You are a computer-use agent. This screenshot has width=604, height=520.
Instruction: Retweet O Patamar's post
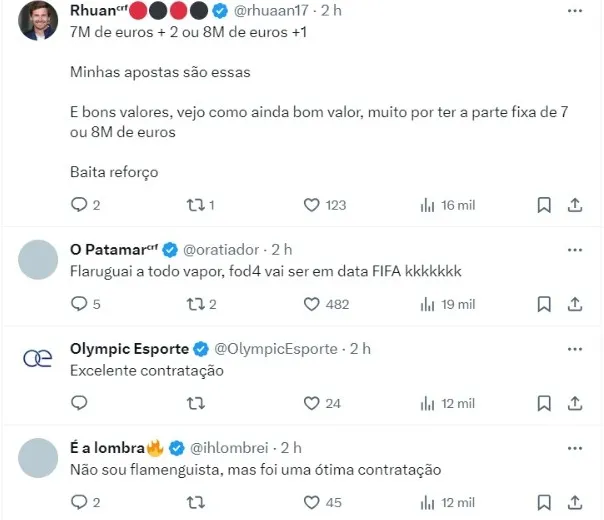196,304
